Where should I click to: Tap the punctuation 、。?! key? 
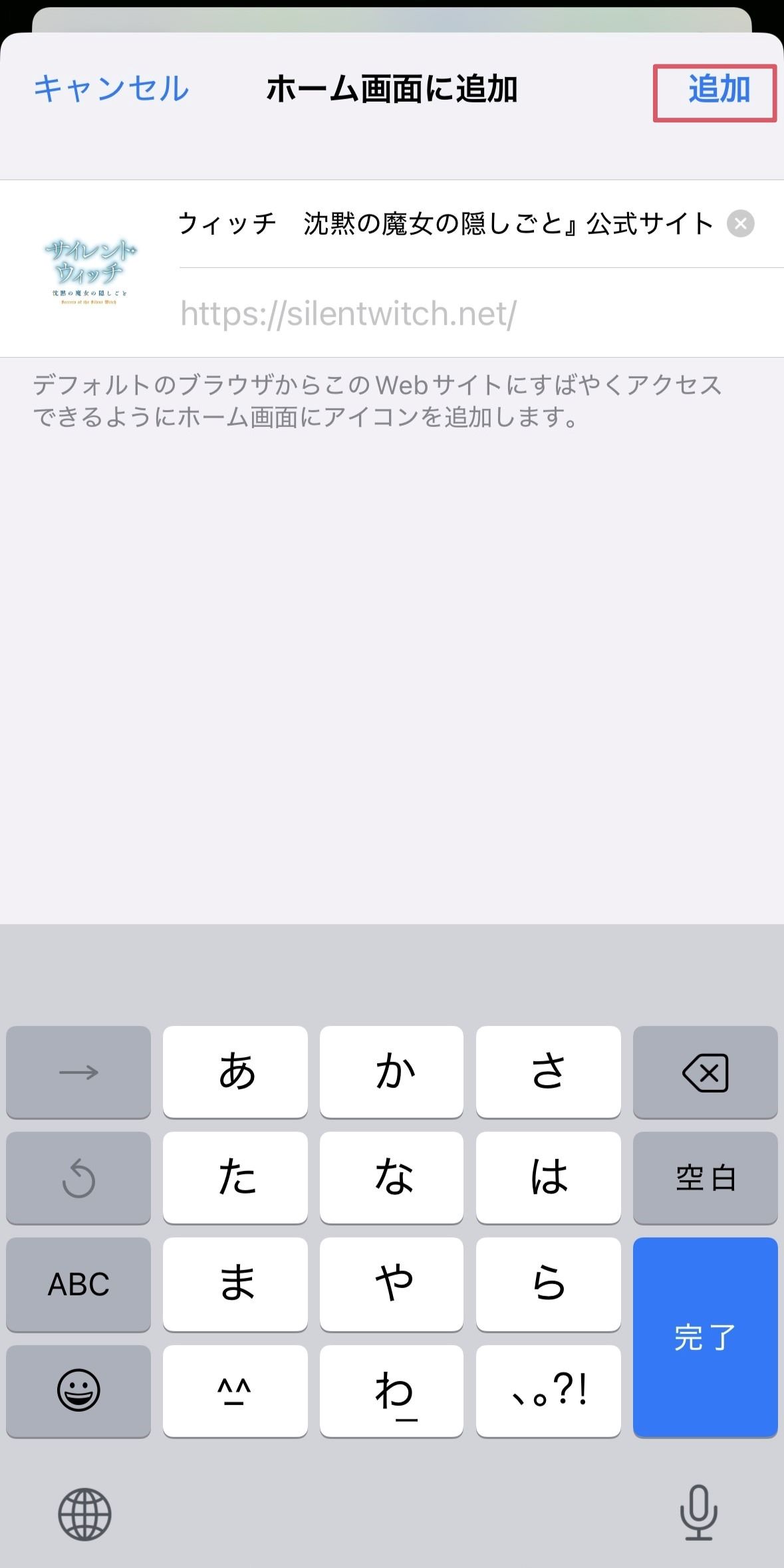[x=549, y=1390]
